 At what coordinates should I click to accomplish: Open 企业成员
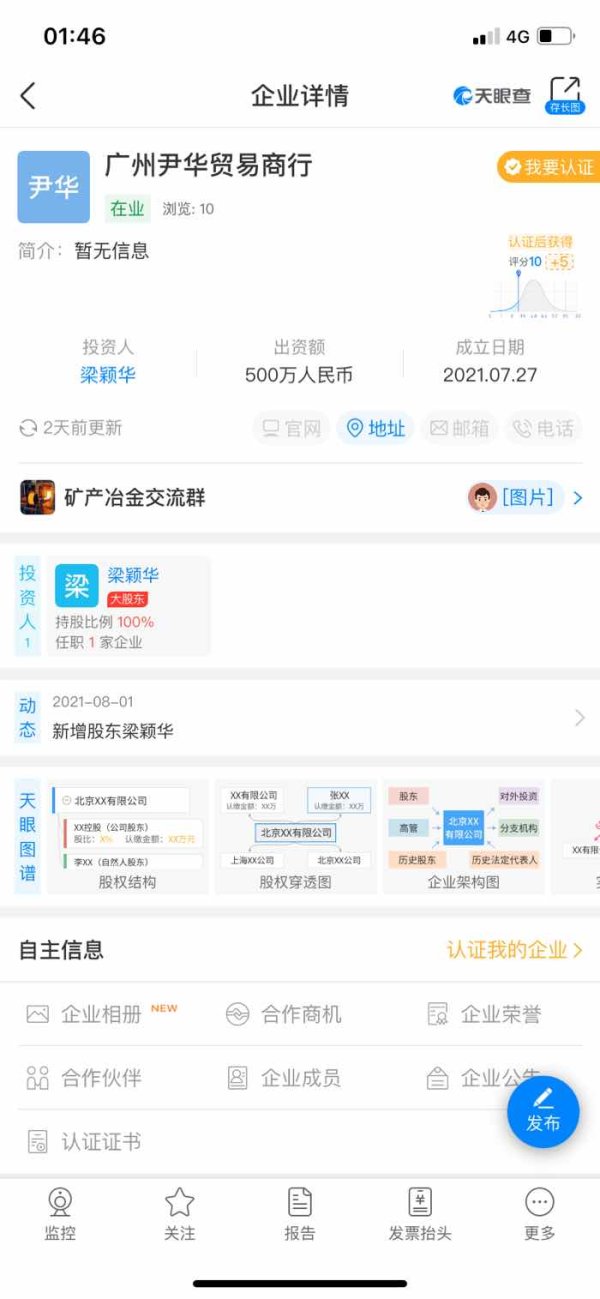coord(283,1078)
